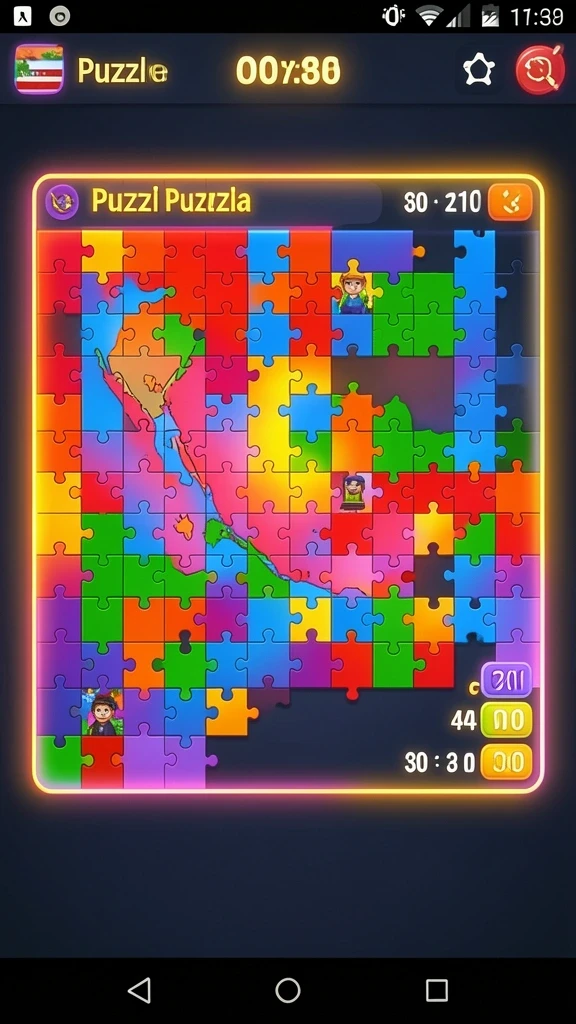
Task: Tap the orange button next to 30 · 210
Action: tap(510, 202)
